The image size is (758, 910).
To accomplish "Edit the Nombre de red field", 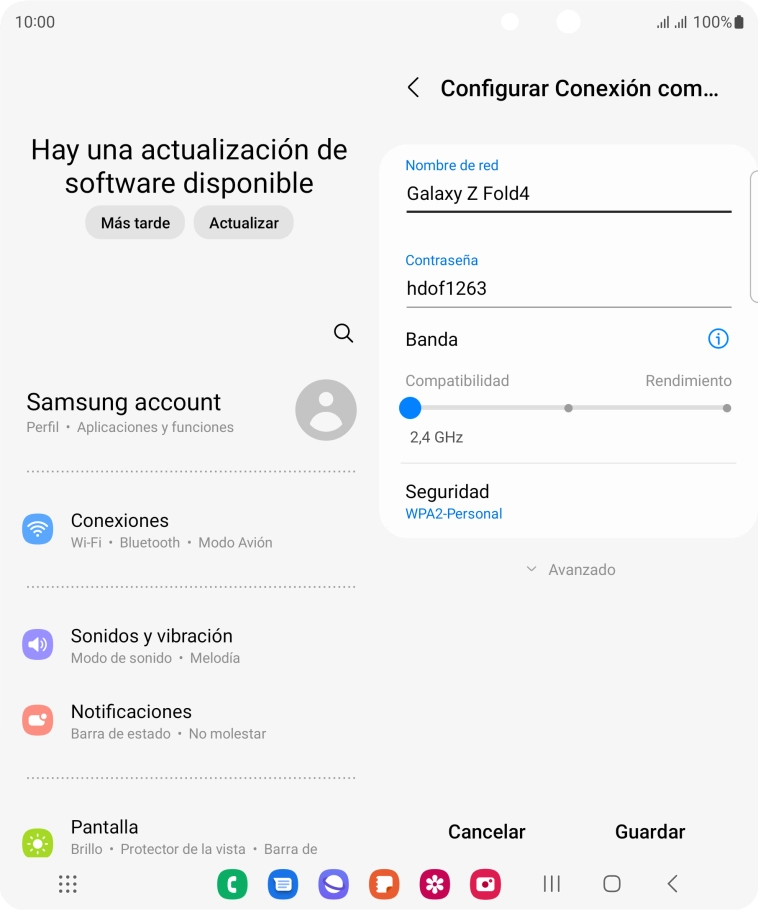I will 567,194.
